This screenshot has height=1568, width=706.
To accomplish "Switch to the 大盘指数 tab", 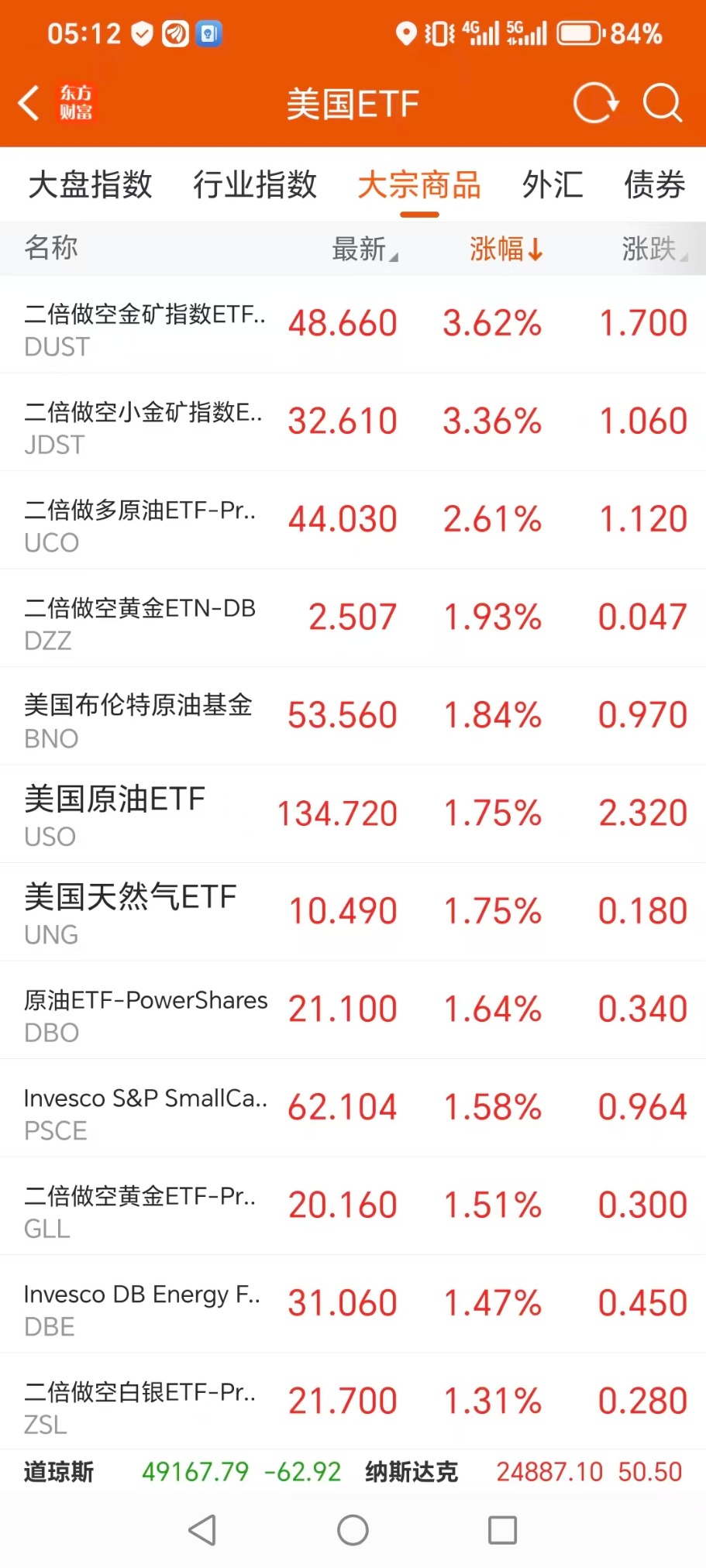I will click(x=90, y=185).
